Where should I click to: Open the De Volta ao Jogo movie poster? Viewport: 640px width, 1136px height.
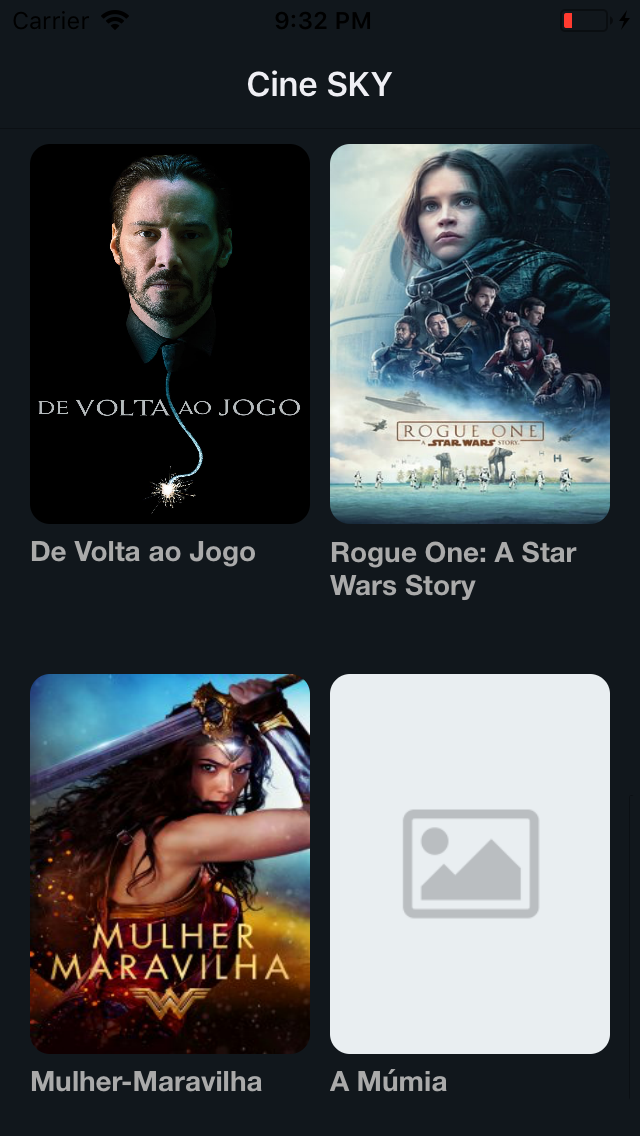(170, 334)
